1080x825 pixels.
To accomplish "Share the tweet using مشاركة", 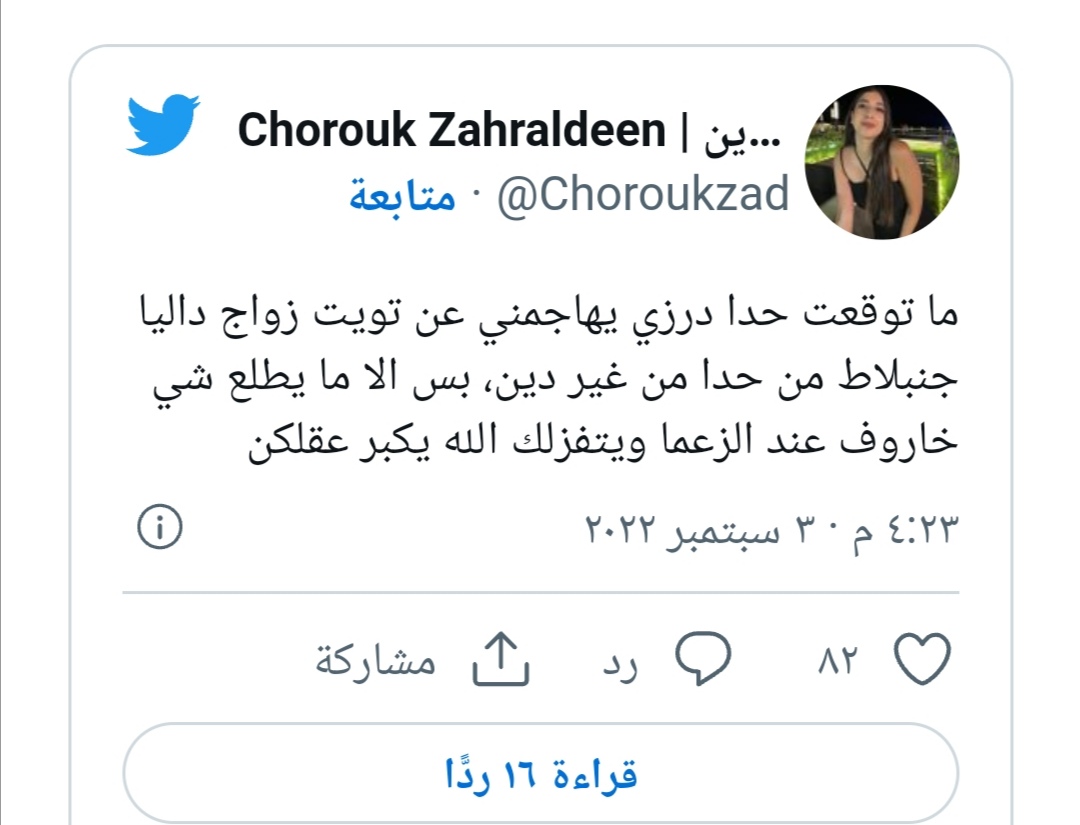I will [499, 659].
